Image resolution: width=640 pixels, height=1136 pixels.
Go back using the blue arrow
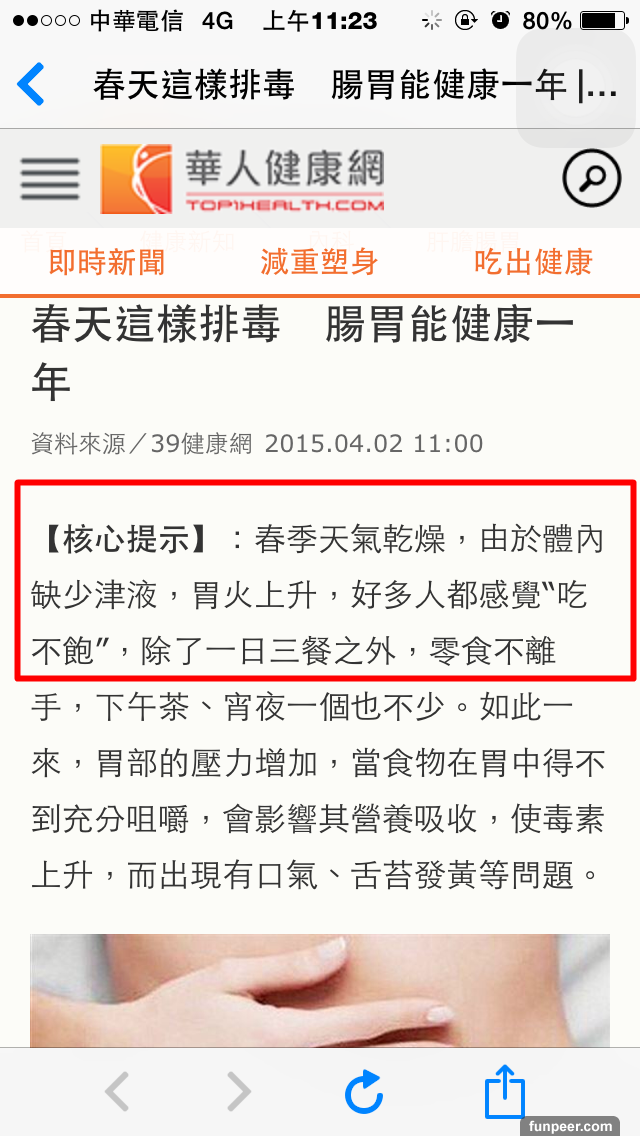coord(31,85)
